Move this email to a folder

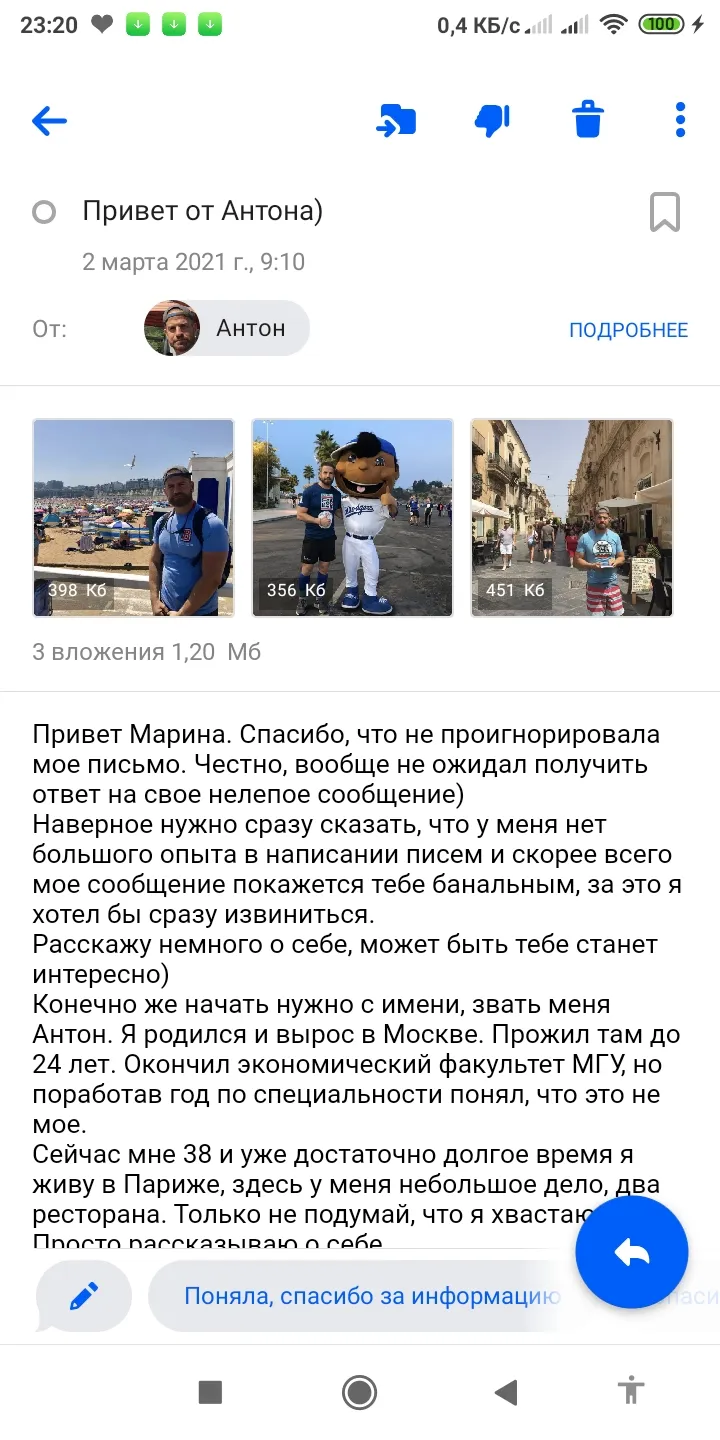(x=396, y=121)
